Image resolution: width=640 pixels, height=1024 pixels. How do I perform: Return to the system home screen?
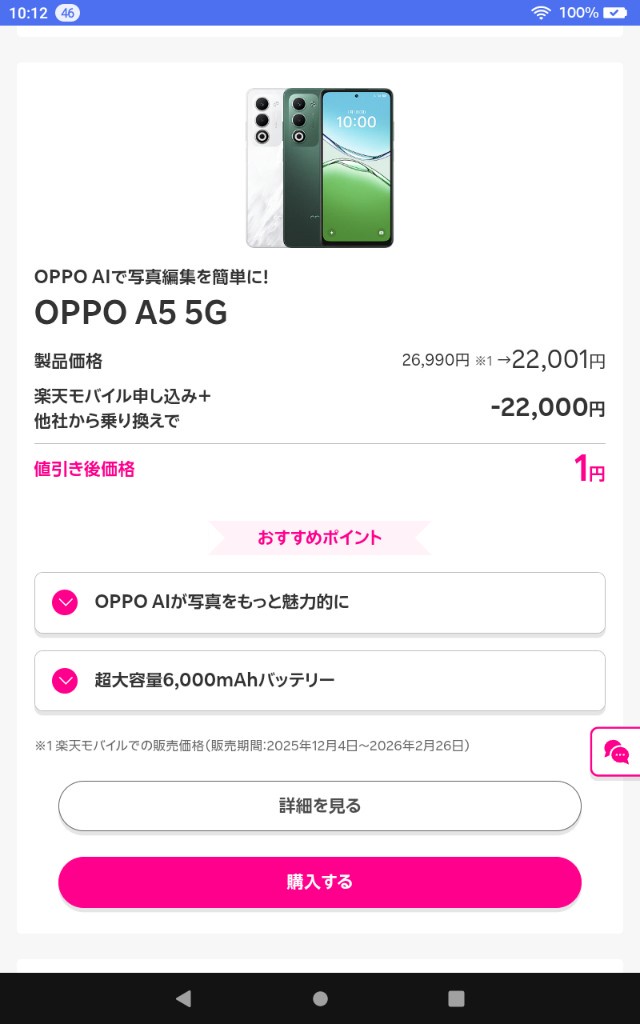click(x=320, y=998)
